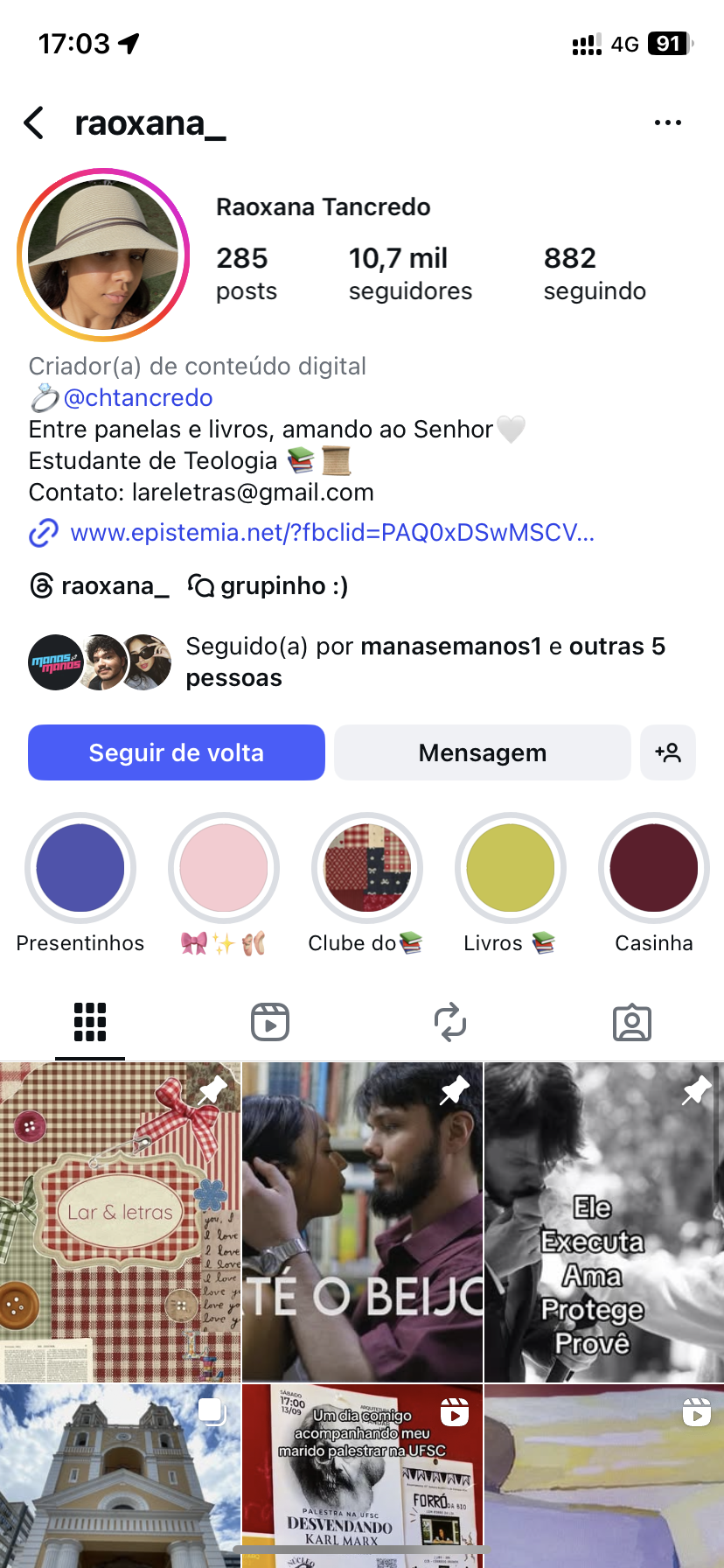
Task: Open the Clube do highlight
Action: point(367,868)
